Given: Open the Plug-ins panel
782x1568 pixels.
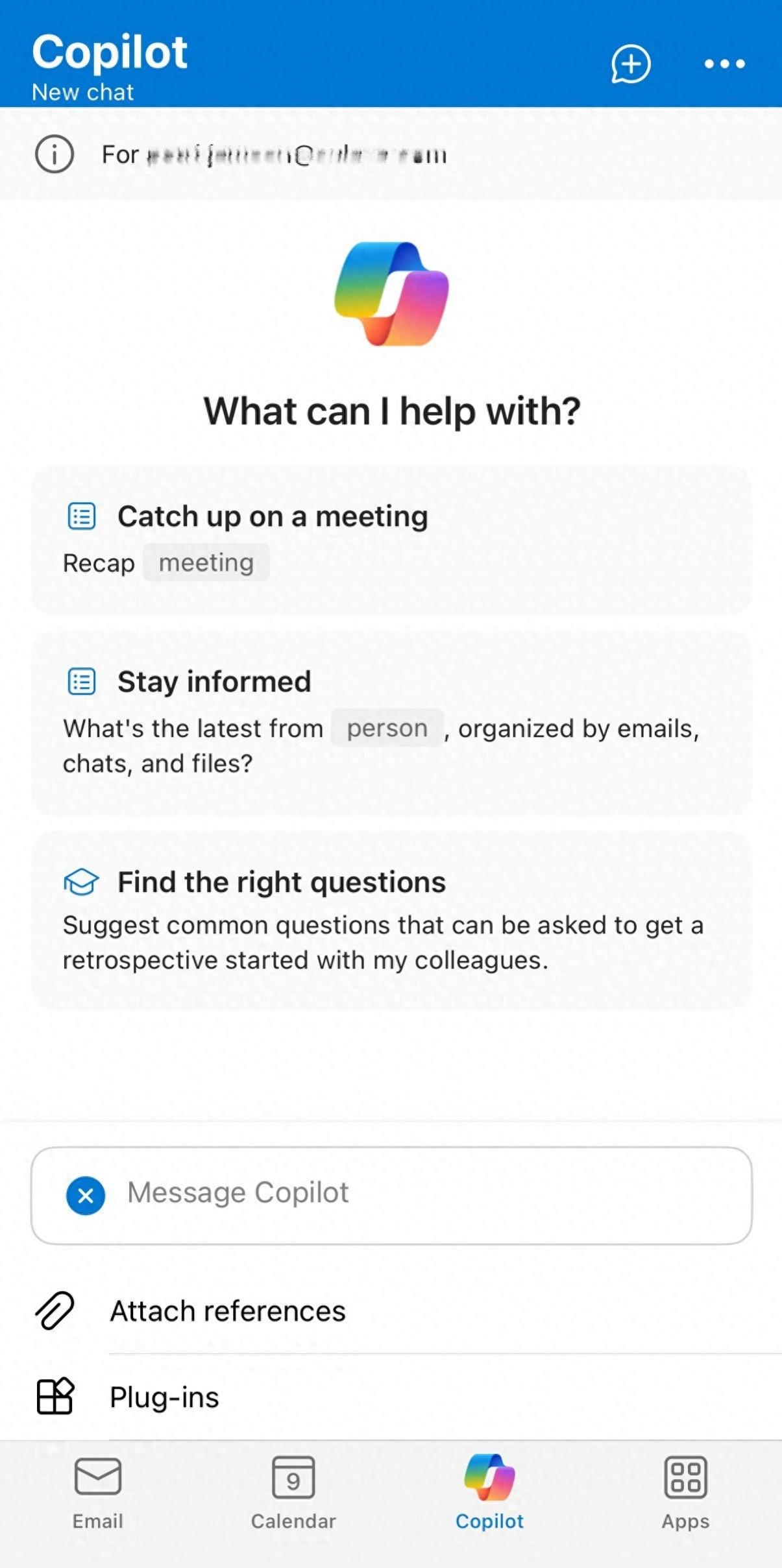Looking at the screenshot, I should tap(164, 1397).
